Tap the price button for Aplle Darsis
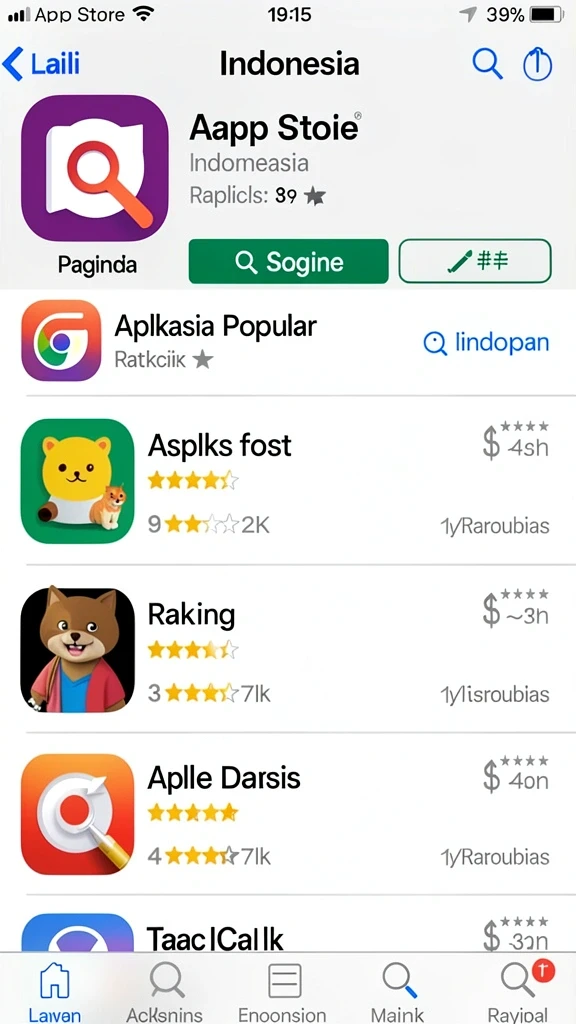The width and height of the screenshot is (576, 1024). (516, 774)
